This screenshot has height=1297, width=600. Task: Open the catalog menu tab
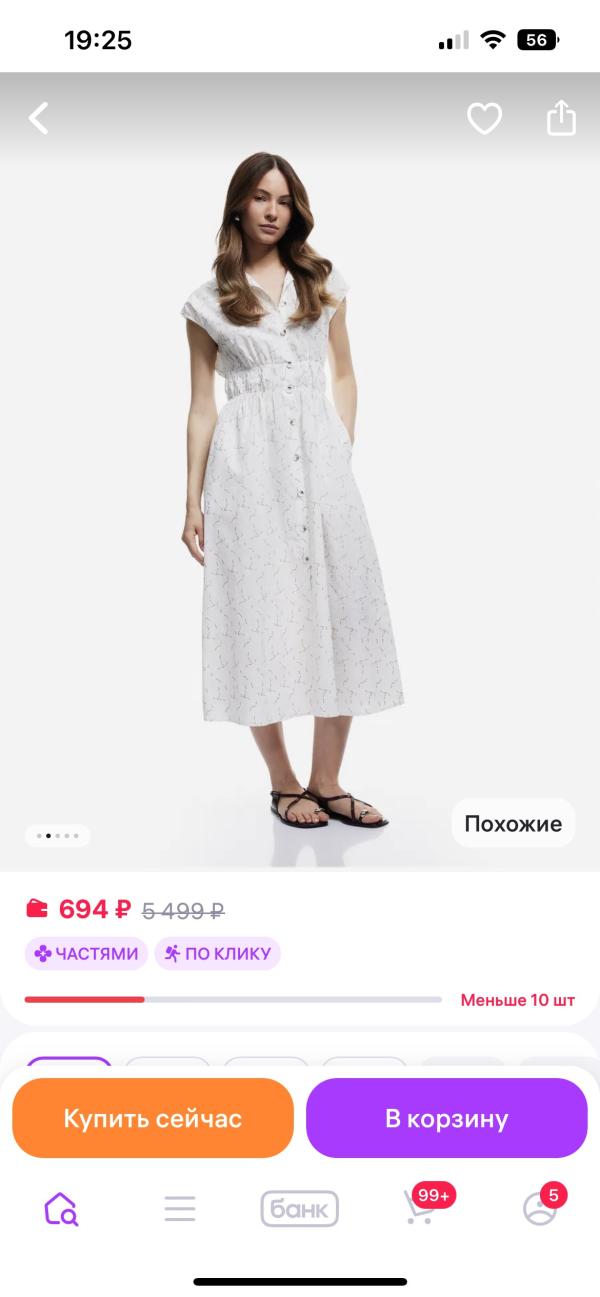pyautogui.click(x=180, y=1209)
